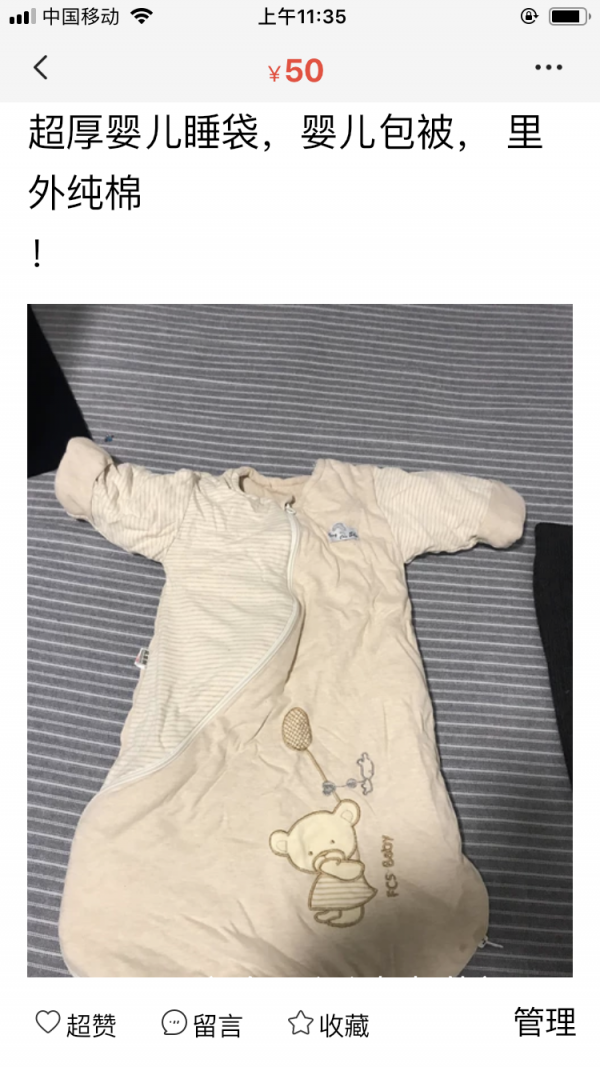This screenshot has height=1067, width=600.
Task: Open the three-dot overflow menu
Action: tap(548, 67)
